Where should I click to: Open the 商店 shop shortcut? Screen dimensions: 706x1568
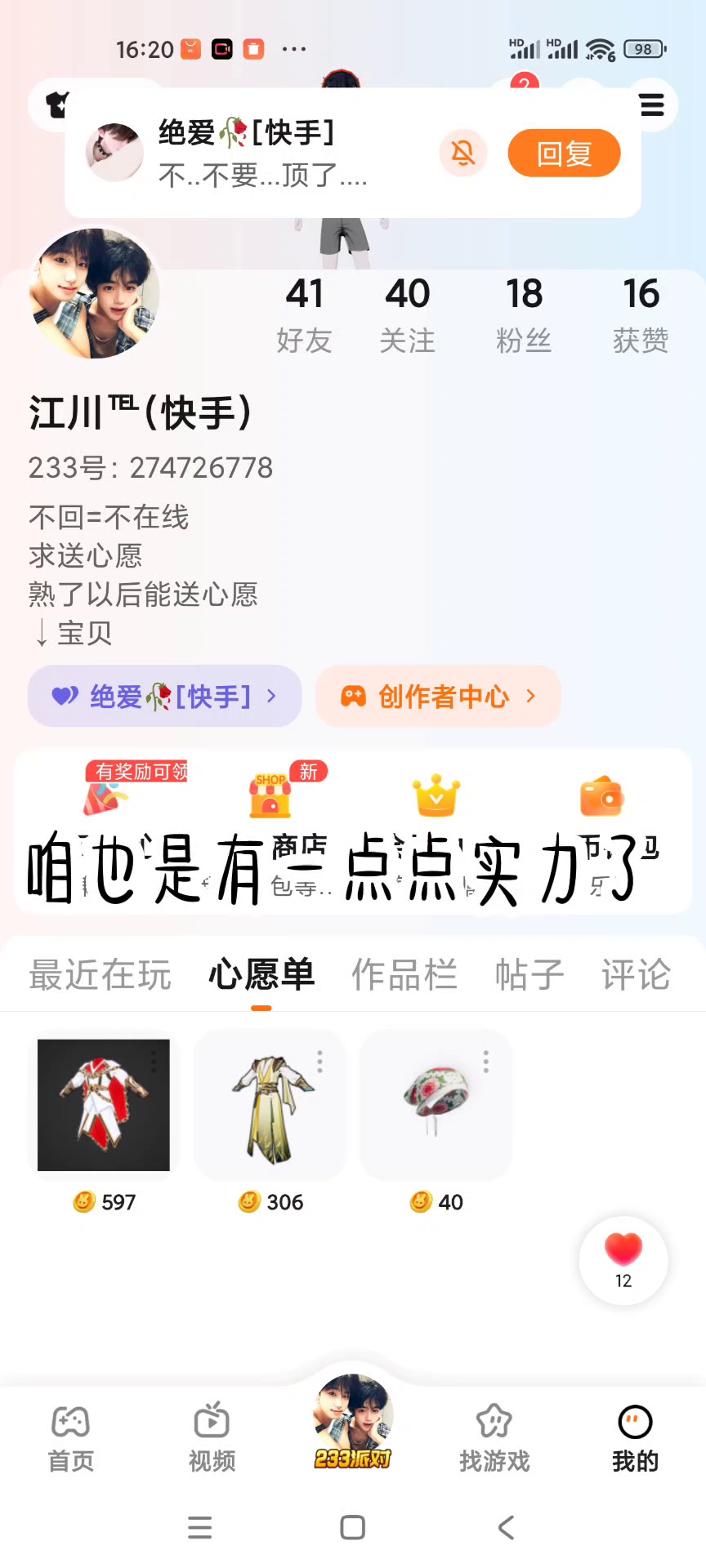coord(271,798)
